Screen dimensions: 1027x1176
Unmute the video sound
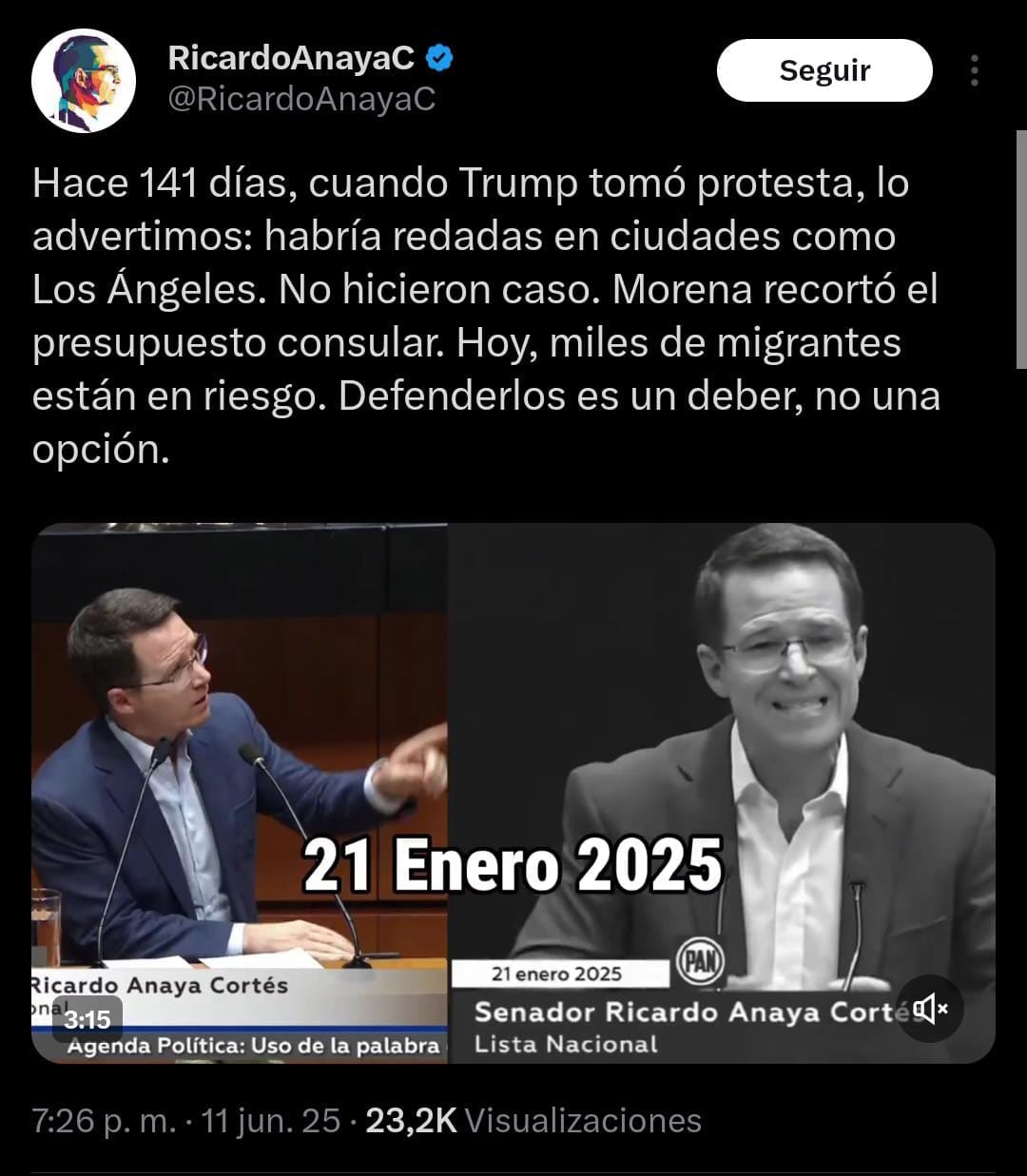(930, 1009)
